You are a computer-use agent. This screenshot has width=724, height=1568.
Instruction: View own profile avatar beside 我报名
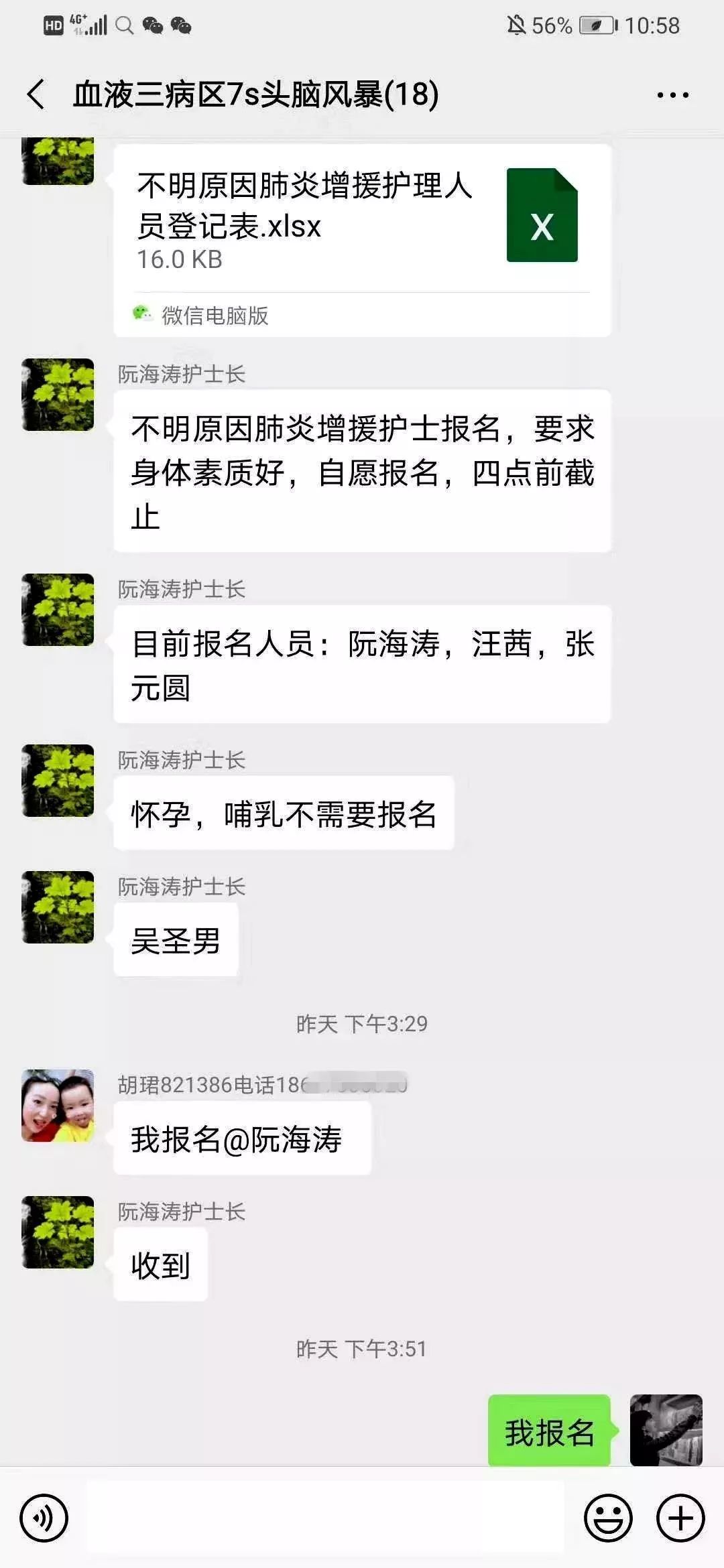pos(666,1430)
